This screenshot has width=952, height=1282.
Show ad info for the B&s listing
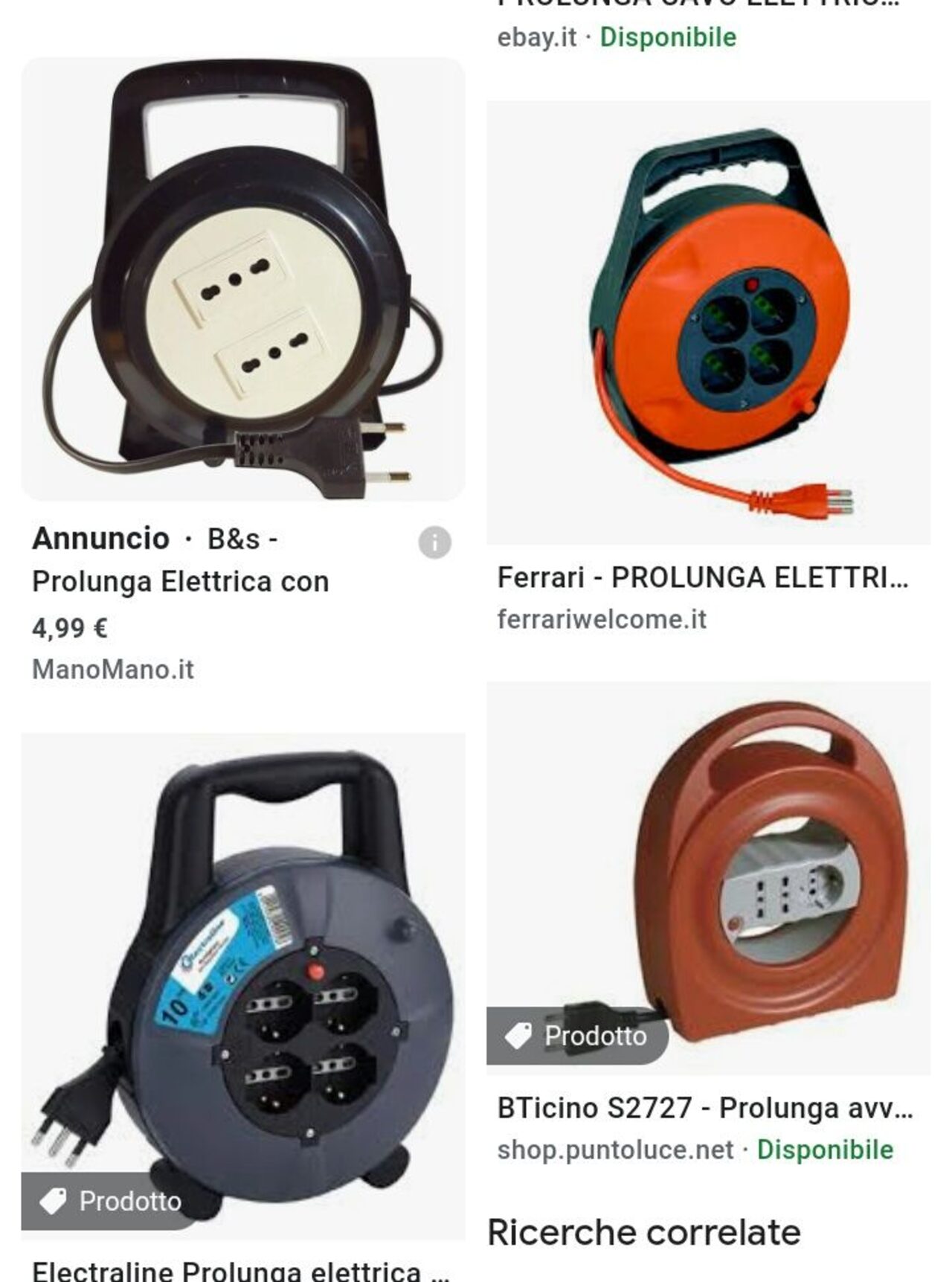434,542
